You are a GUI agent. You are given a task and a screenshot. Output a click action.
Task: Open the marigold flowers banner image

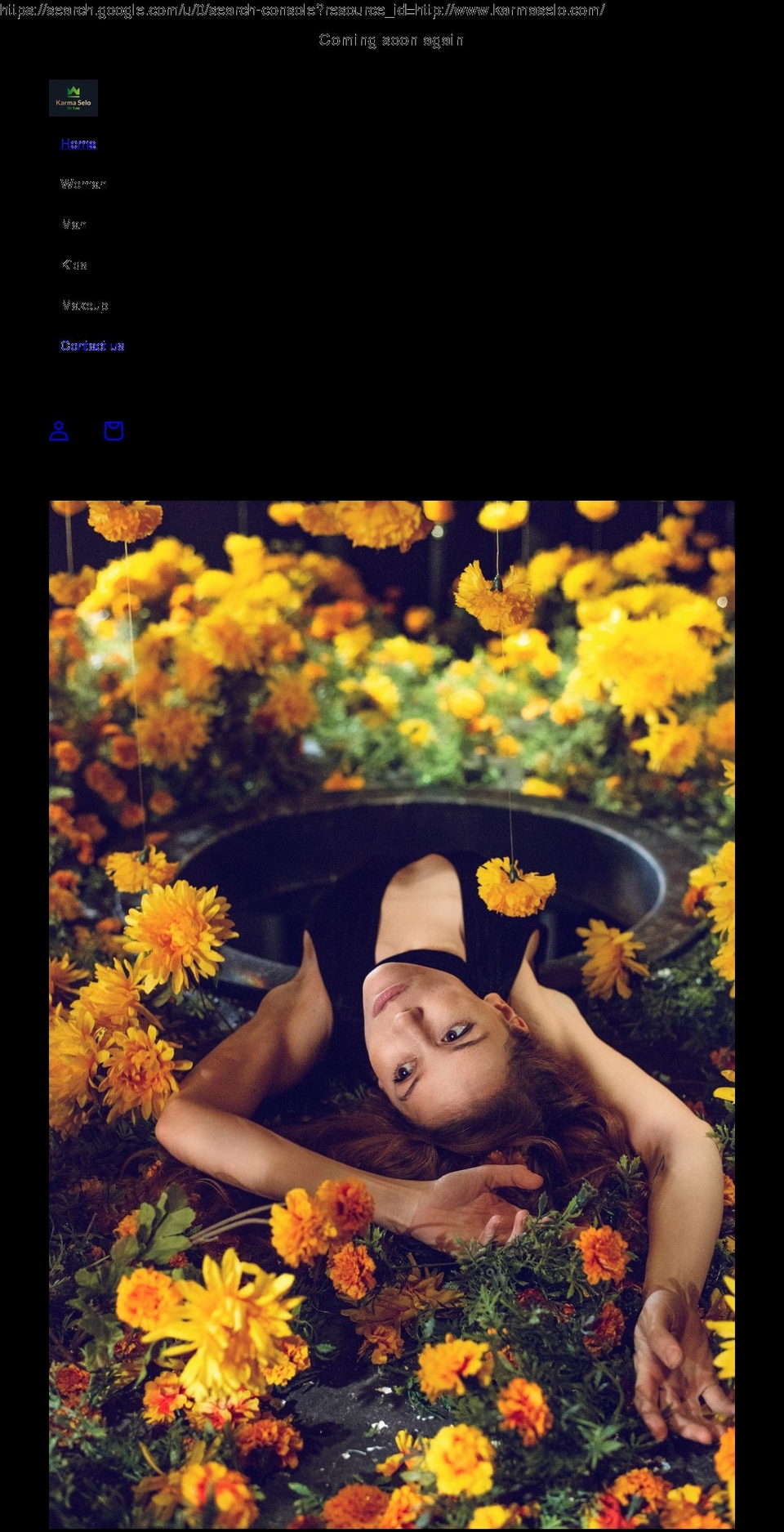(392, 1013)
